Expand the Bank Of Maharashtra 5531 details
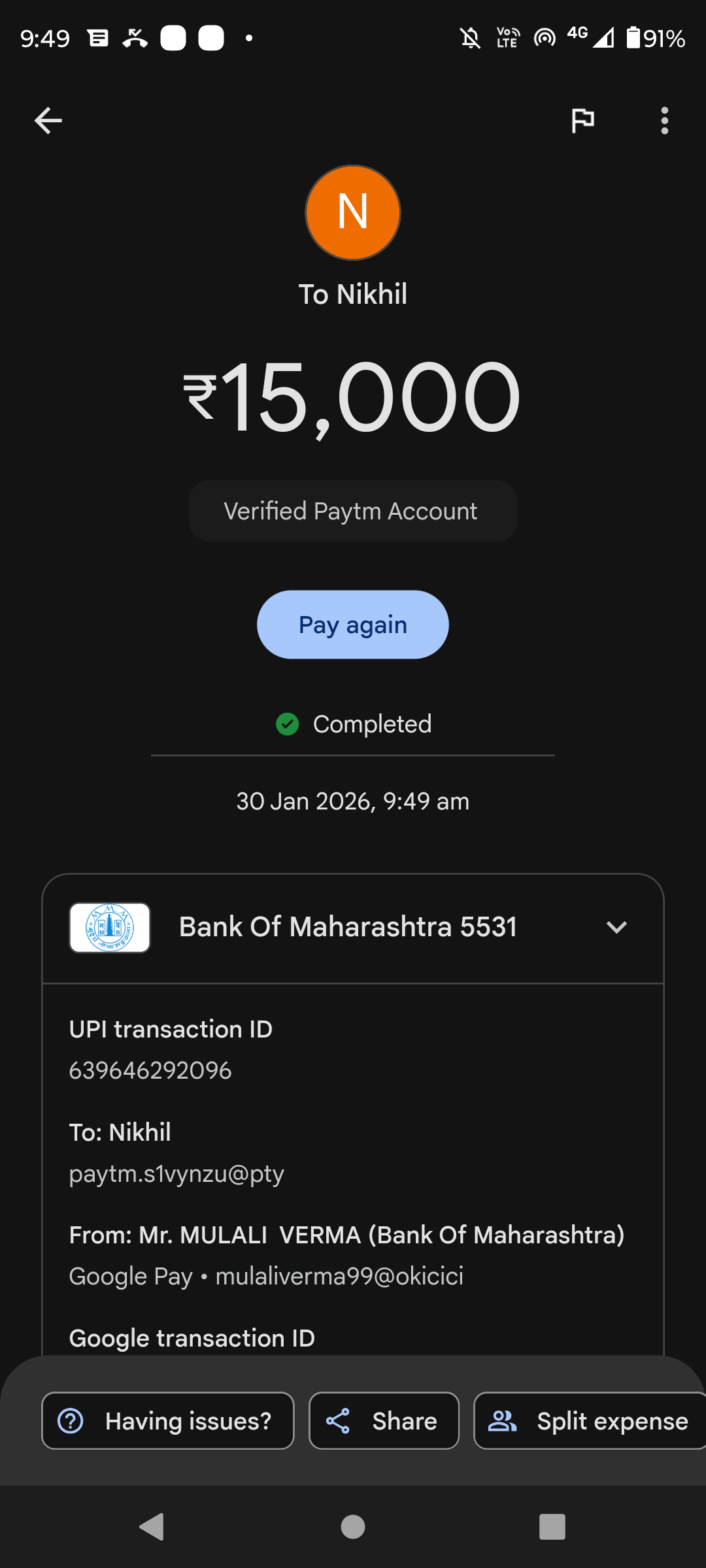The image size is (706, 1568). (616, 927)
